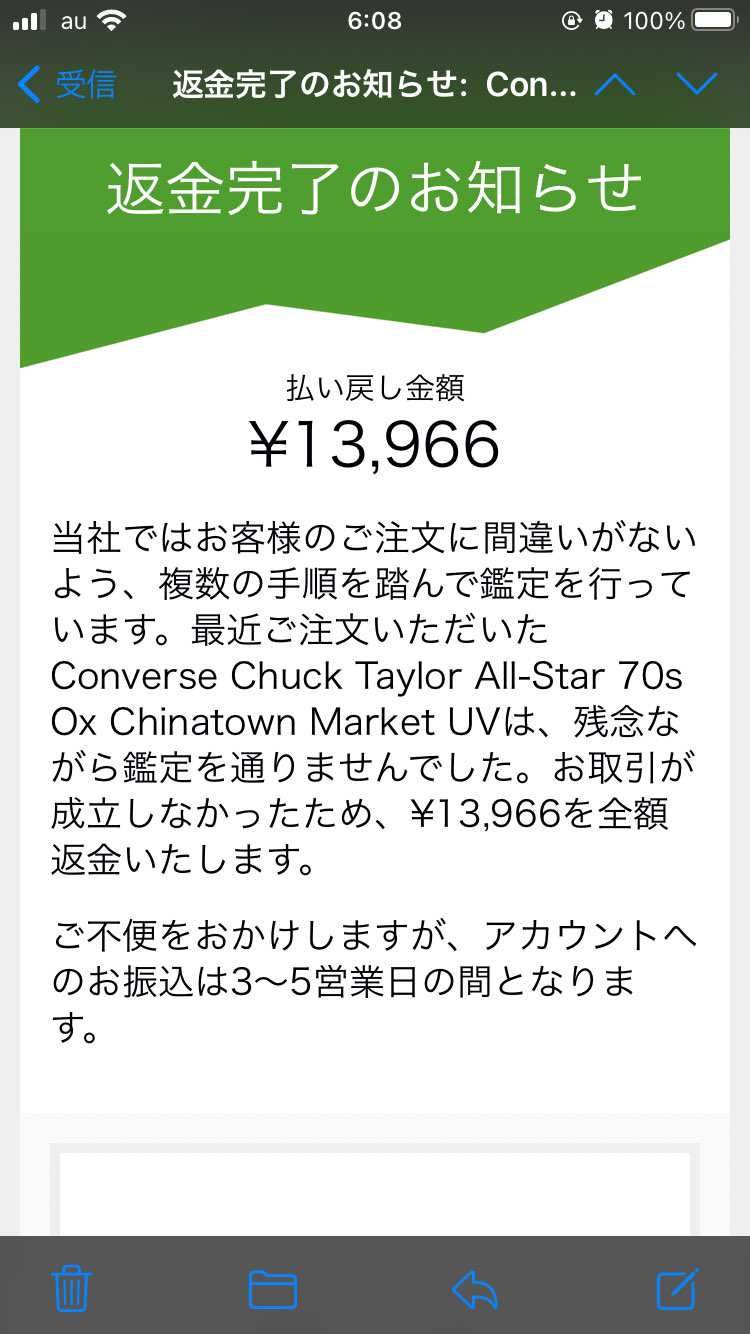Reply to this refund email

tap(475, 1288)
